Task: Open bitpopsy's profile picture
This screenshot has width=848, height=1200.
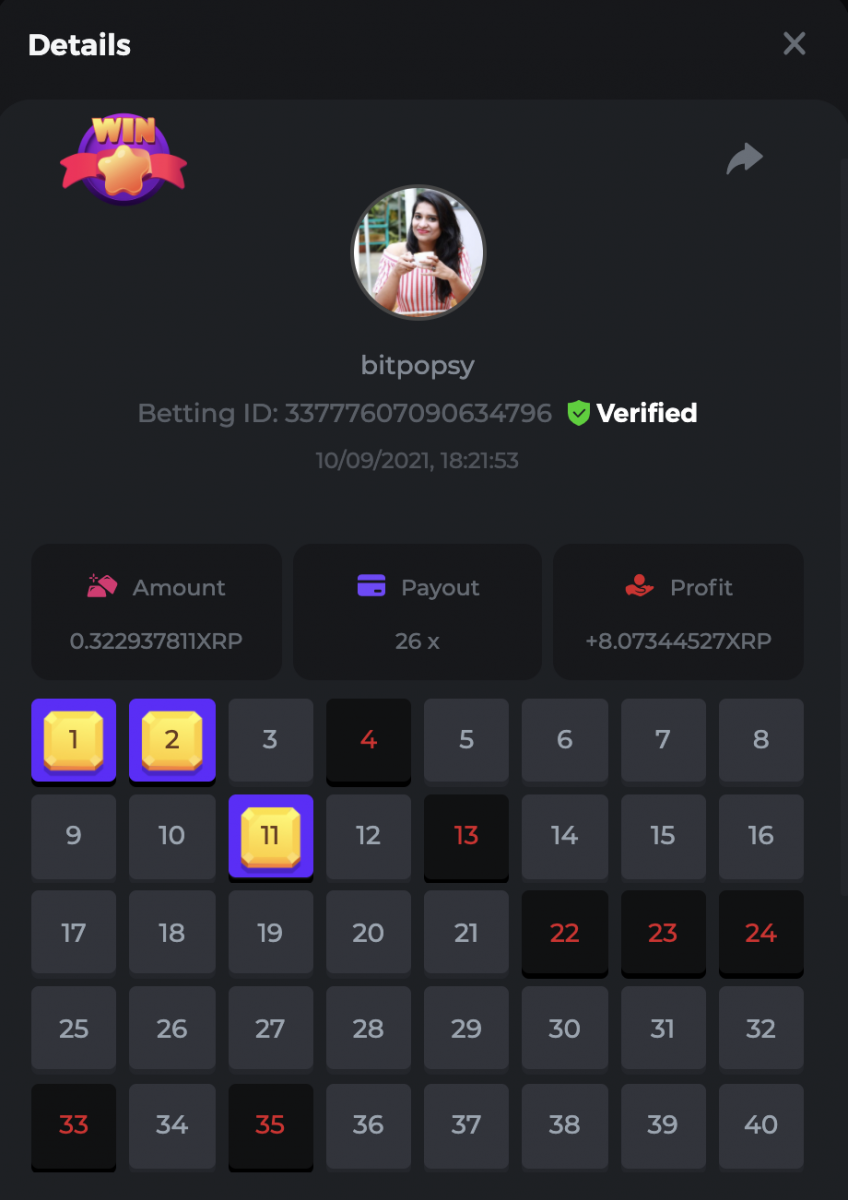Action: 418,252
